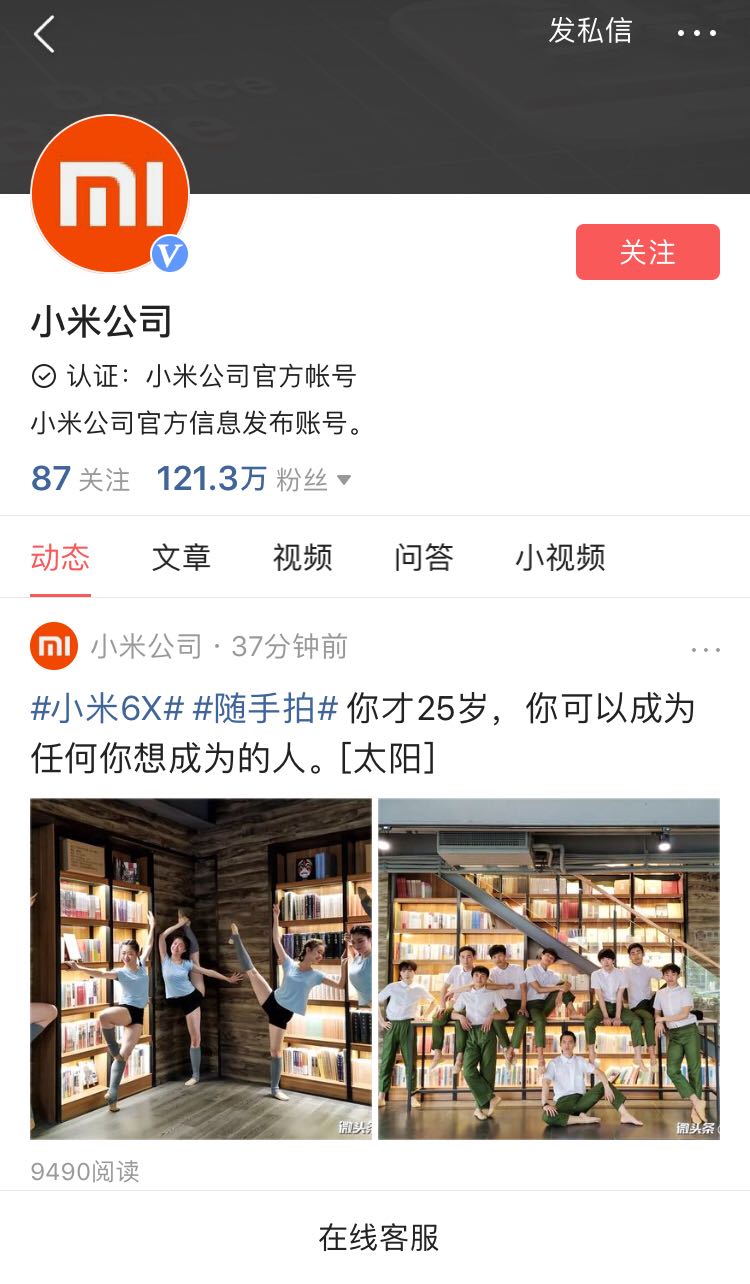The height and width of the screenshot is (1284, 750).
Task: Open the top-right overflow menu
Action: coord(697,33)
